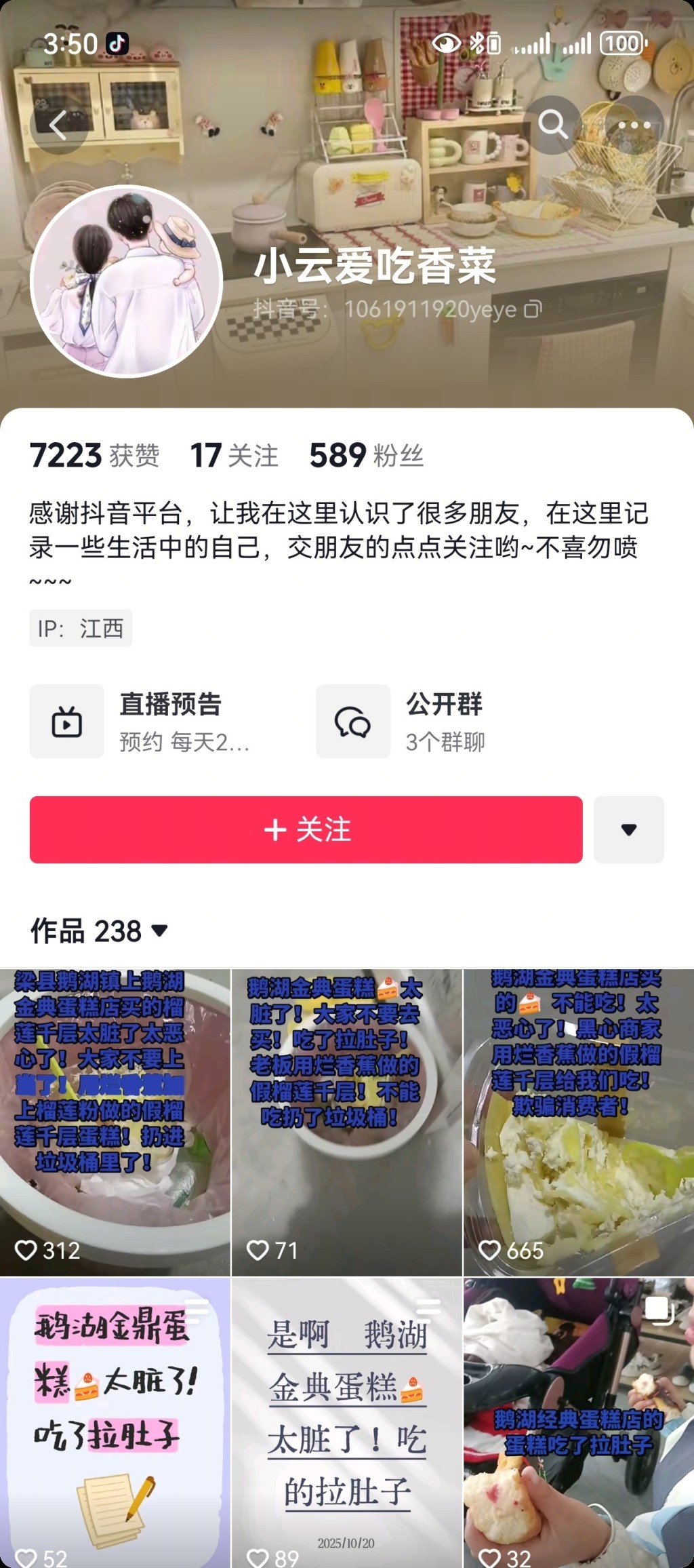Open the 作品 238 sort dropdown
694x1568 pixels.
pyautogui.click(x=99, y=931)
